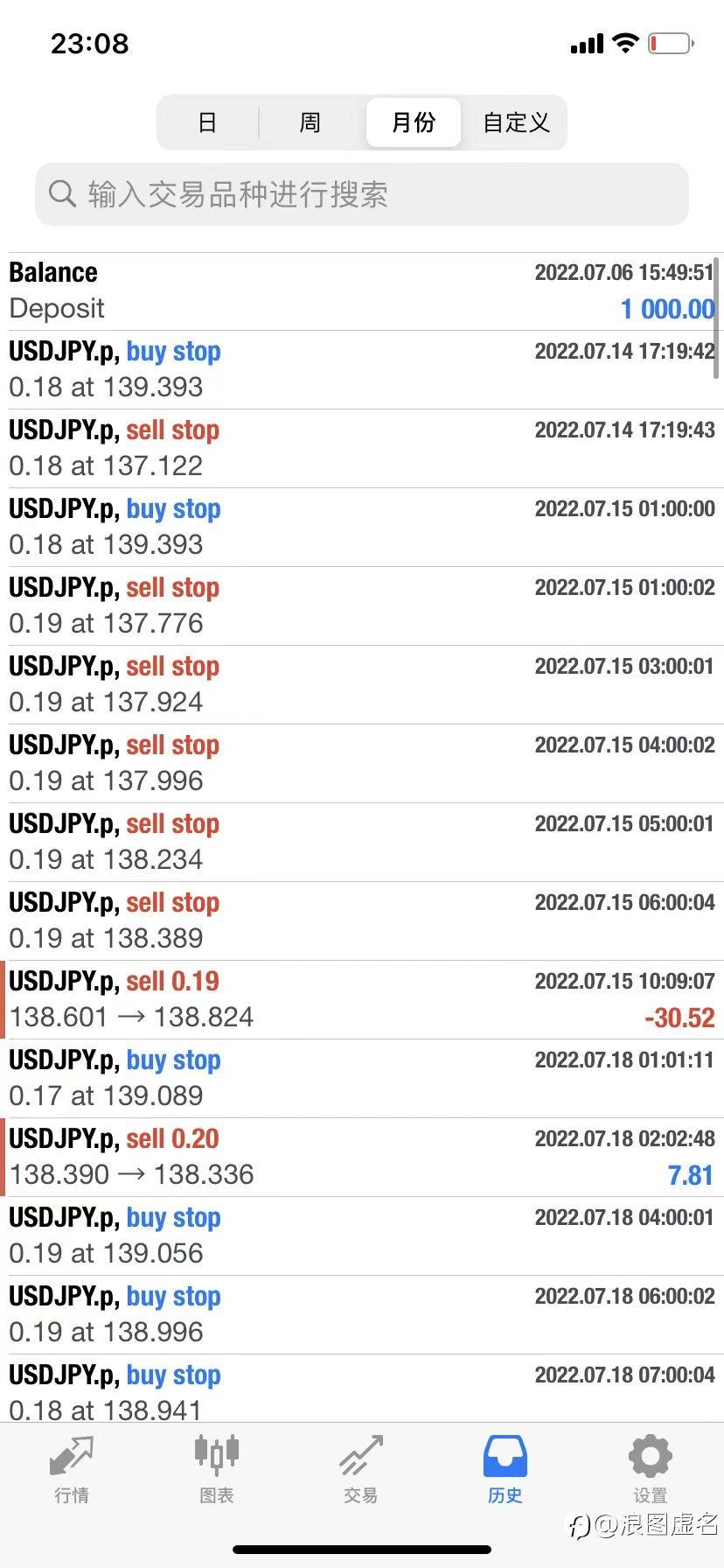Image resolution: width=724 pixels, height=1568 pixels.
Task: Switch to the 日 (day) period
Action: coord(207,122)
